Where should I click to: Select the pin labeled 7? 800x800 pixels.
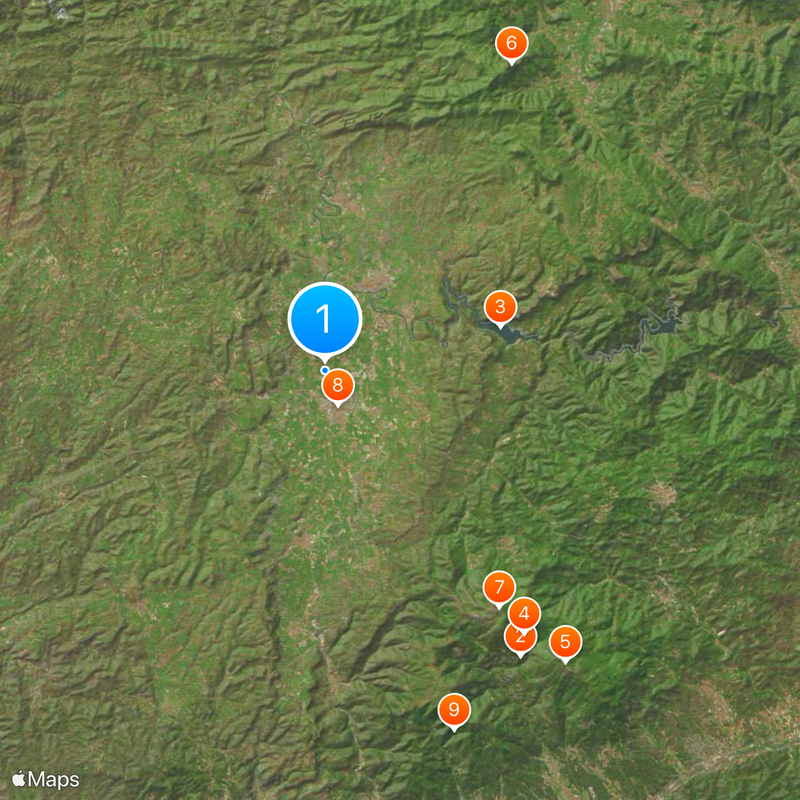click(498, 587)
